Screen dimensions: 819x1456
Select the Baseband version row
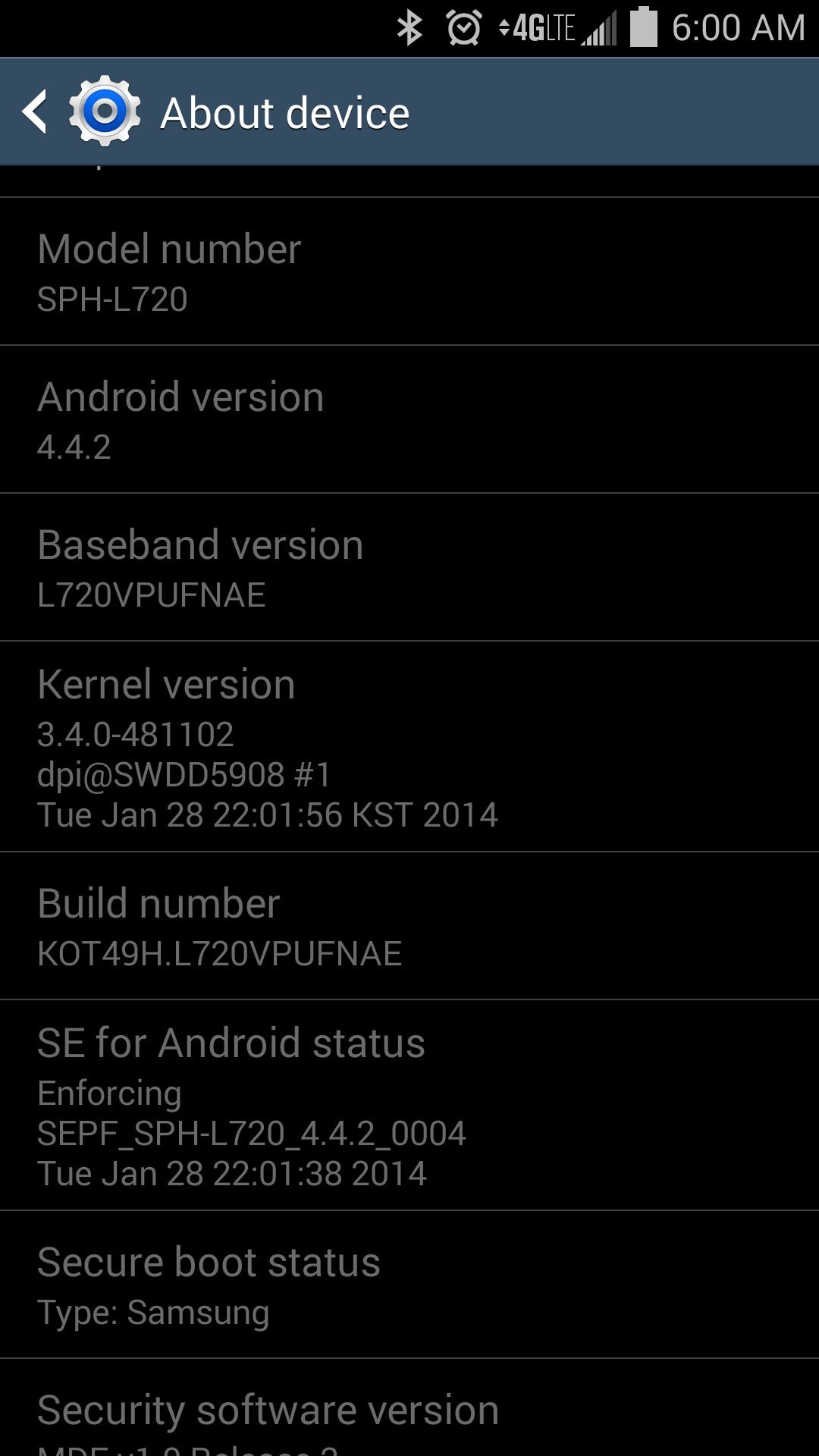tap(409, 568)
